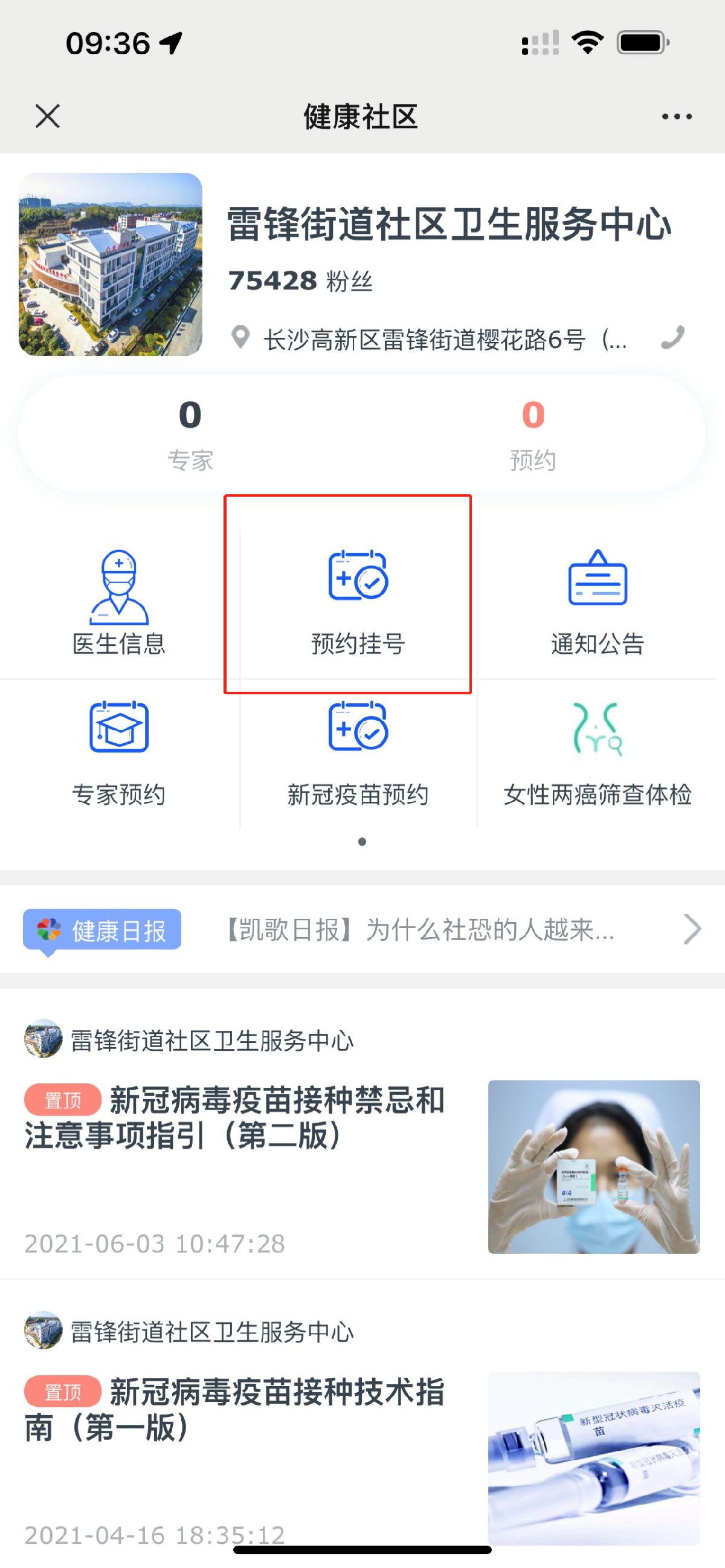This screenshot has height=1568, width=725.
Task: Open the 凯歌日报 health daily headline
Action: [420, 929]
